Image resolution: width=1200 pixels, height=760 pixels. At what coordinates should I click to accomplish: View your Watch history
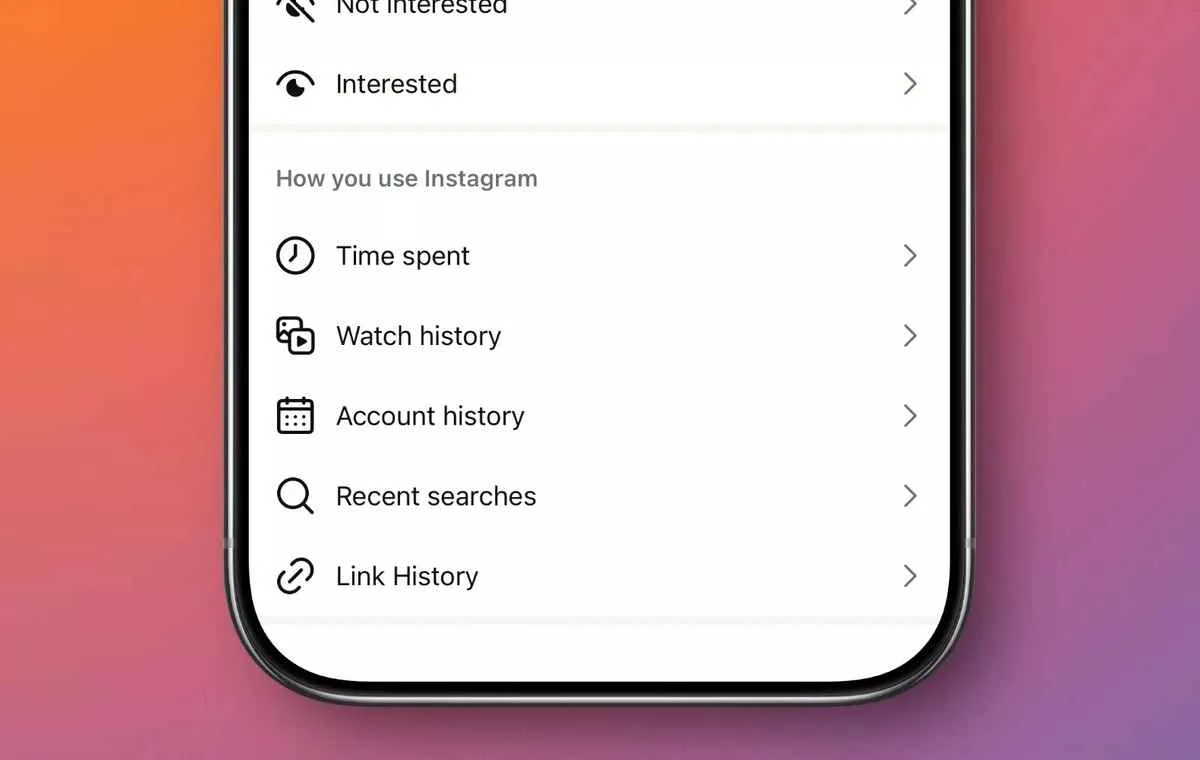click(x=418, y=336)
